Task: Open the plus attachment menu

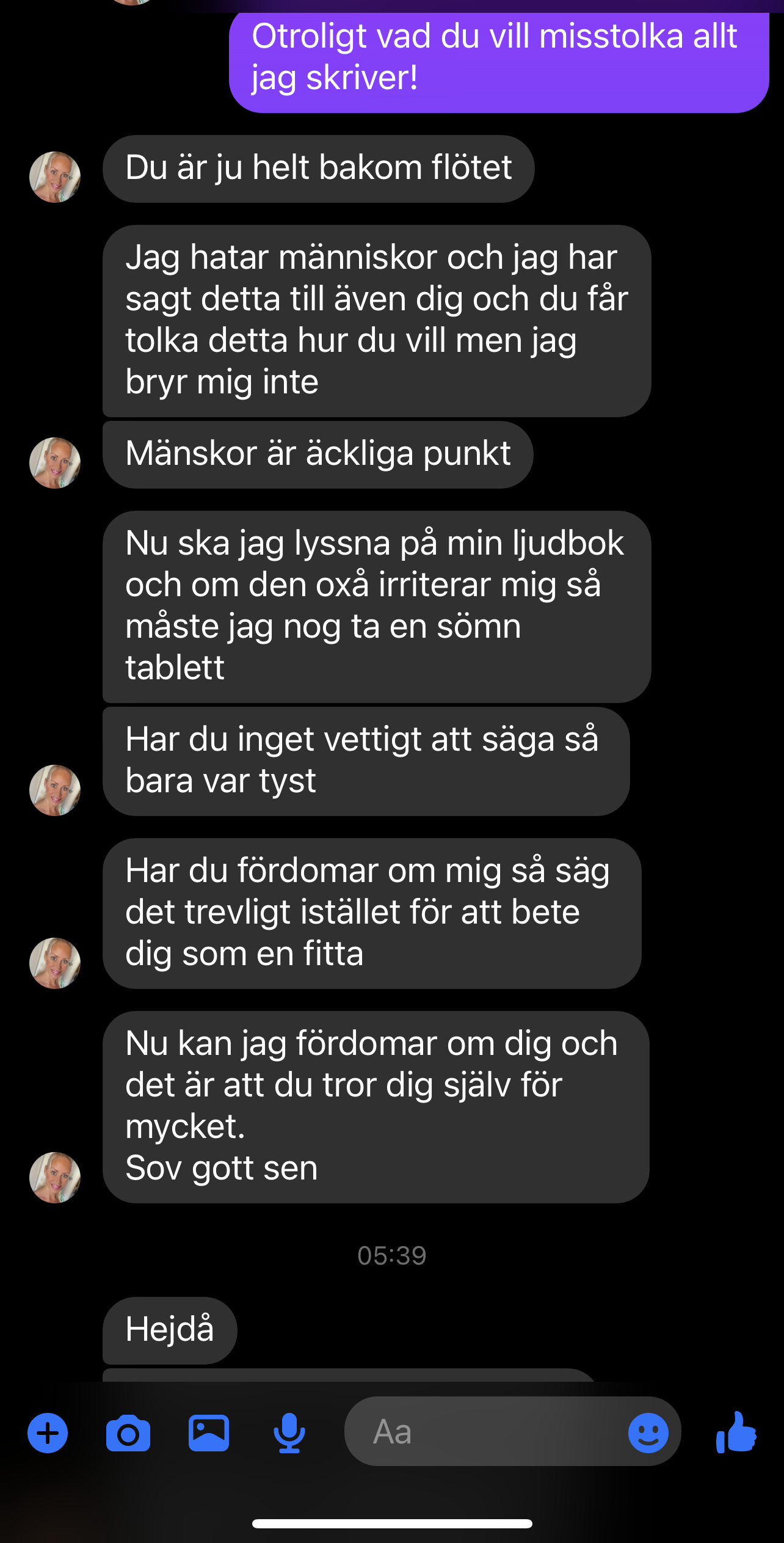Action: pyautogui.click(x=48, y=1433)
